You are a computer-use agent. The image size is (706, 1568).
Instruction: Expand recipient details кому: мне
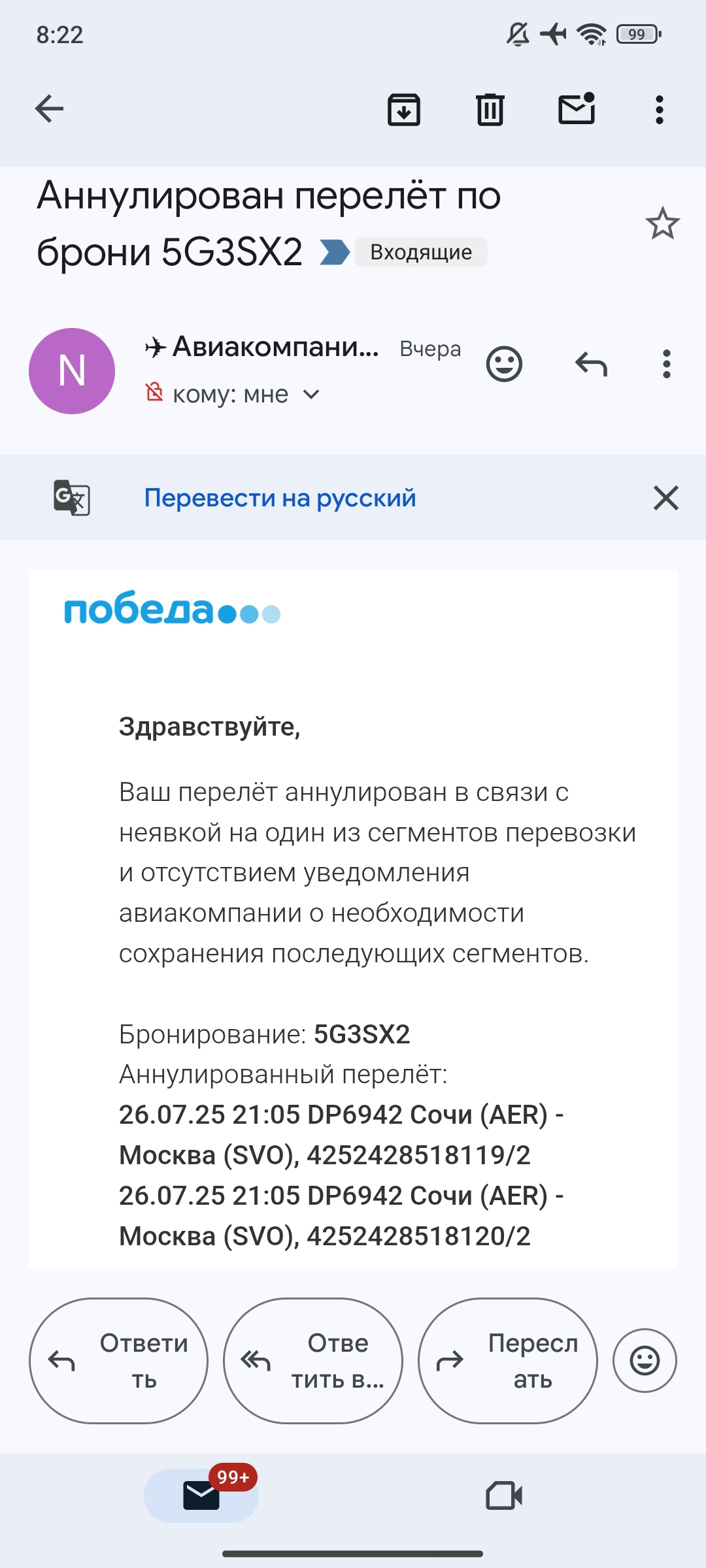312,394
